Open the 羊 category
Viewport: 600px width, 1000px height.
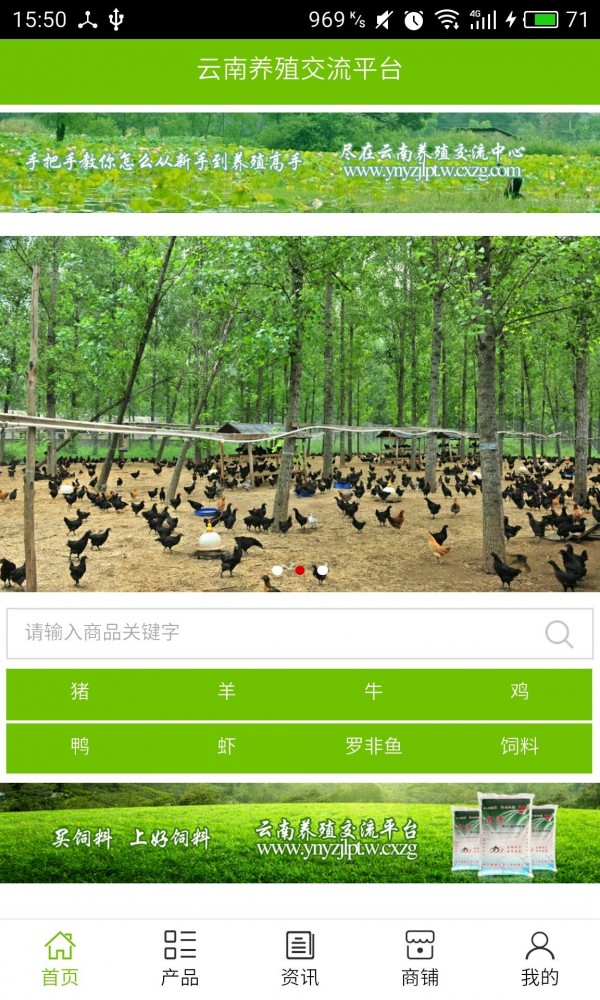click(x=227, y=692)
